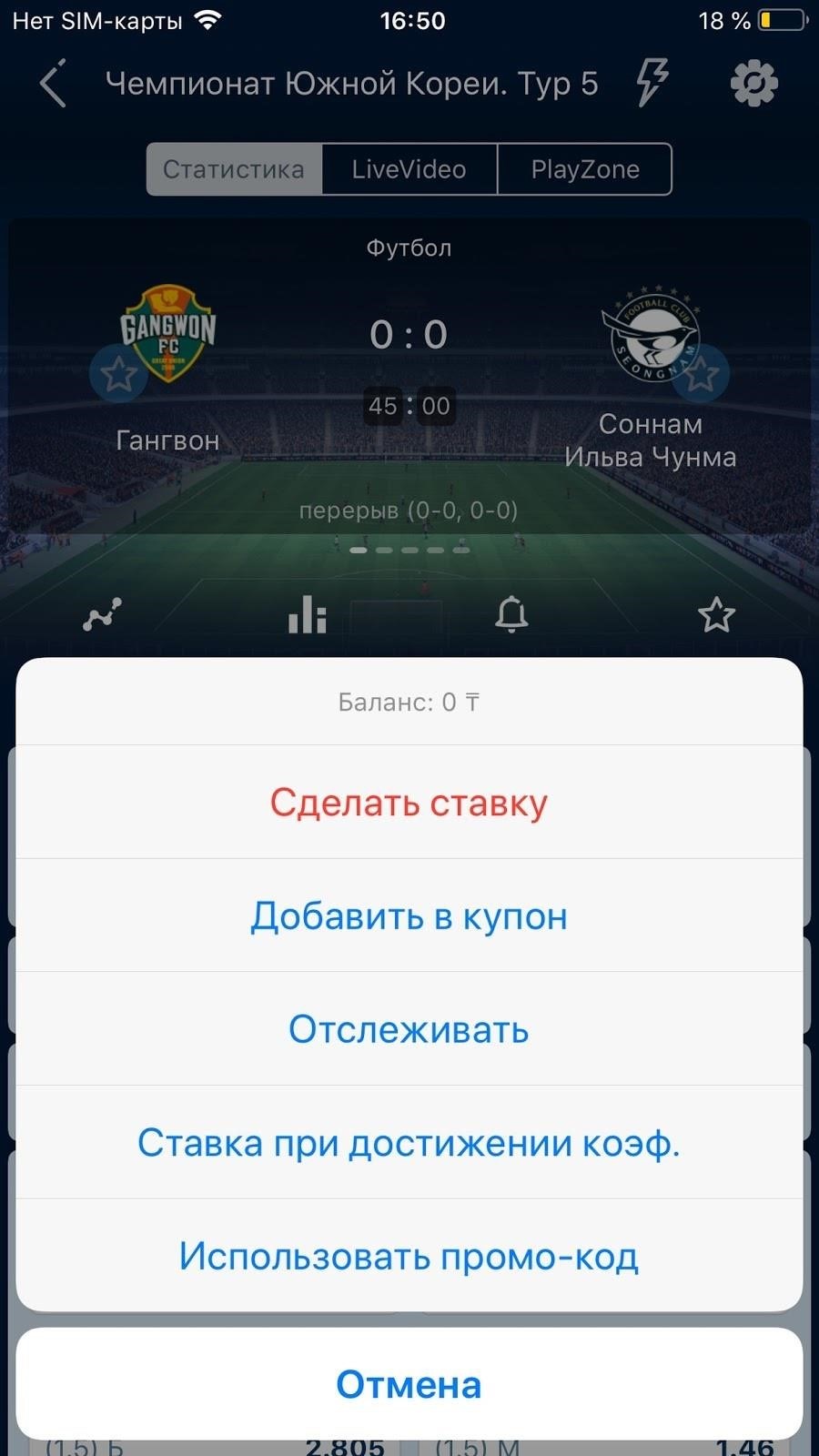Dismiss the sheet with Отмена
The image size is (819, 1456).
click(x=409, y=1384)
